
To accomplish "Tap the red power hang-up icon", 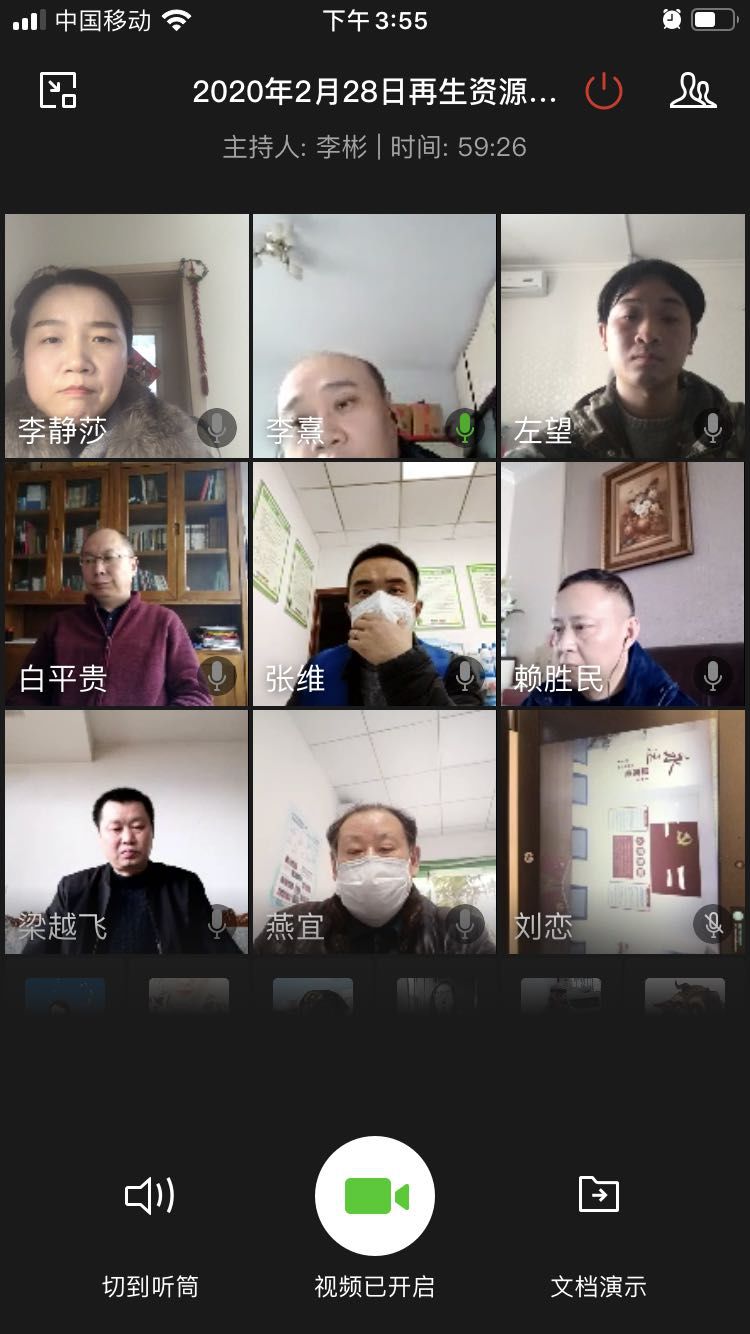I will pyautogui.click(x=604, y=89).
